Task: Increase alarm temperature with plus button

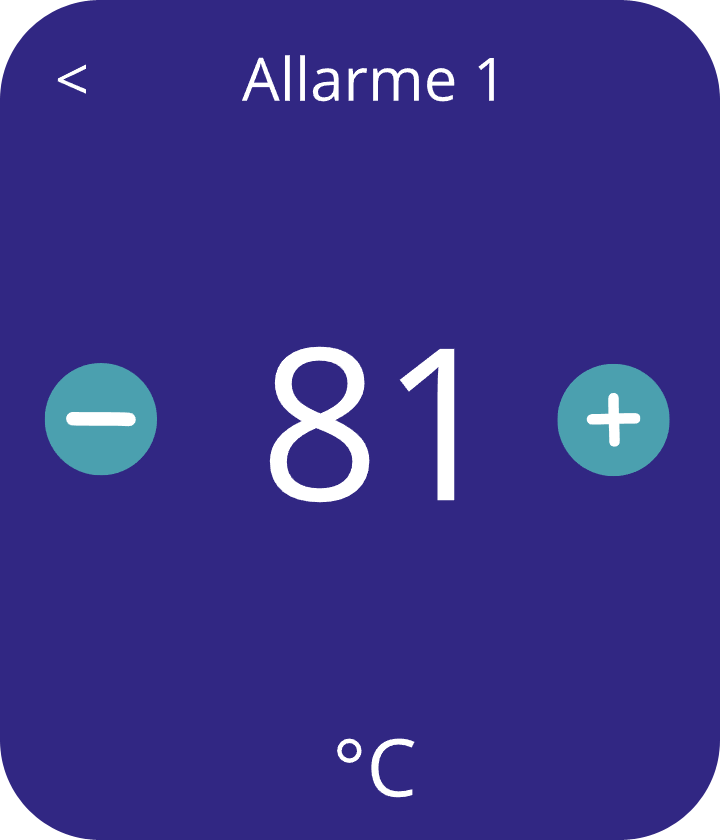Action: pyautogui.click(x=613, y=419)
